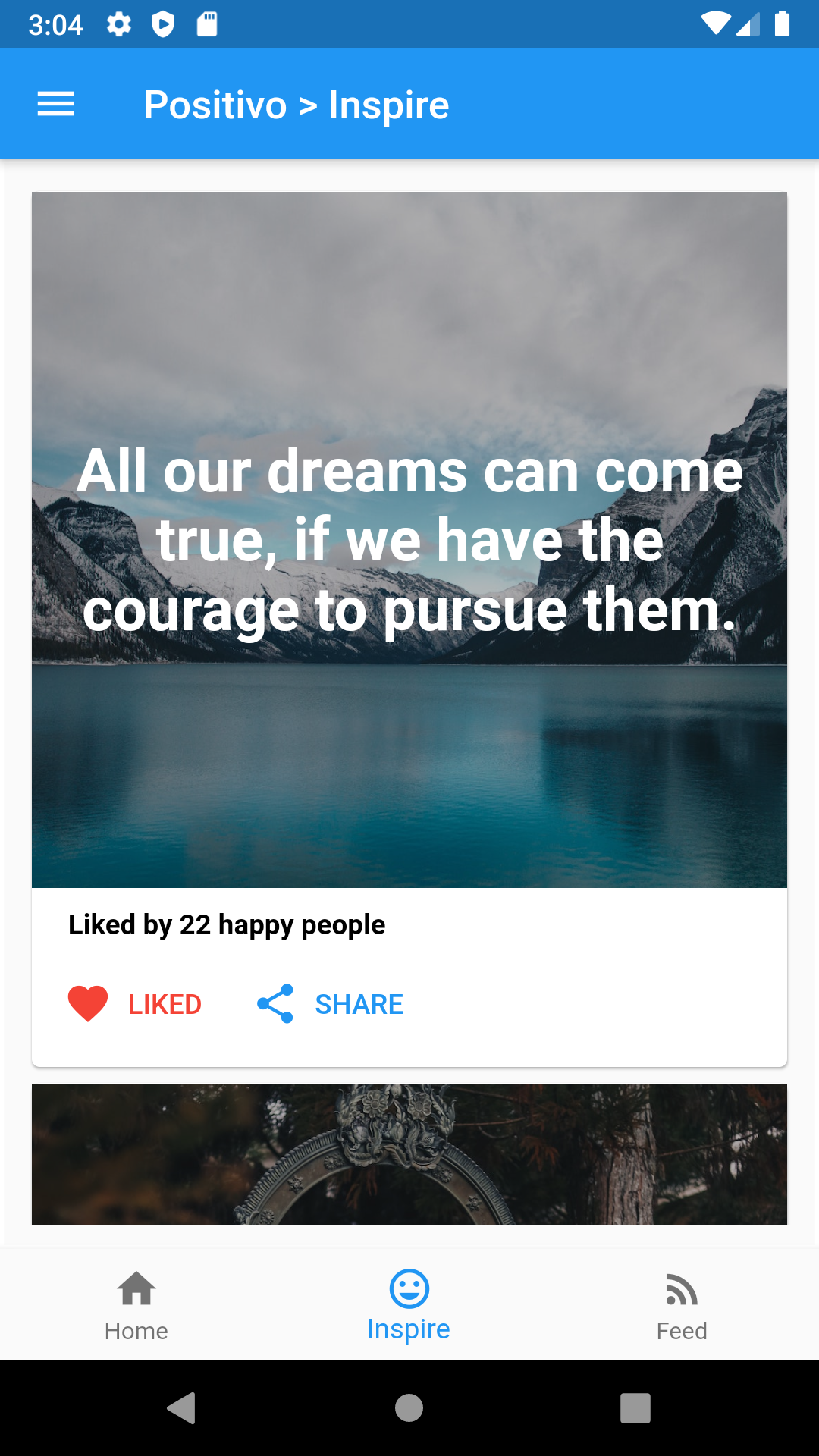Tap the system back button
The width and height of the screenshot is (819, 1456).
(x=182, y=1408)
